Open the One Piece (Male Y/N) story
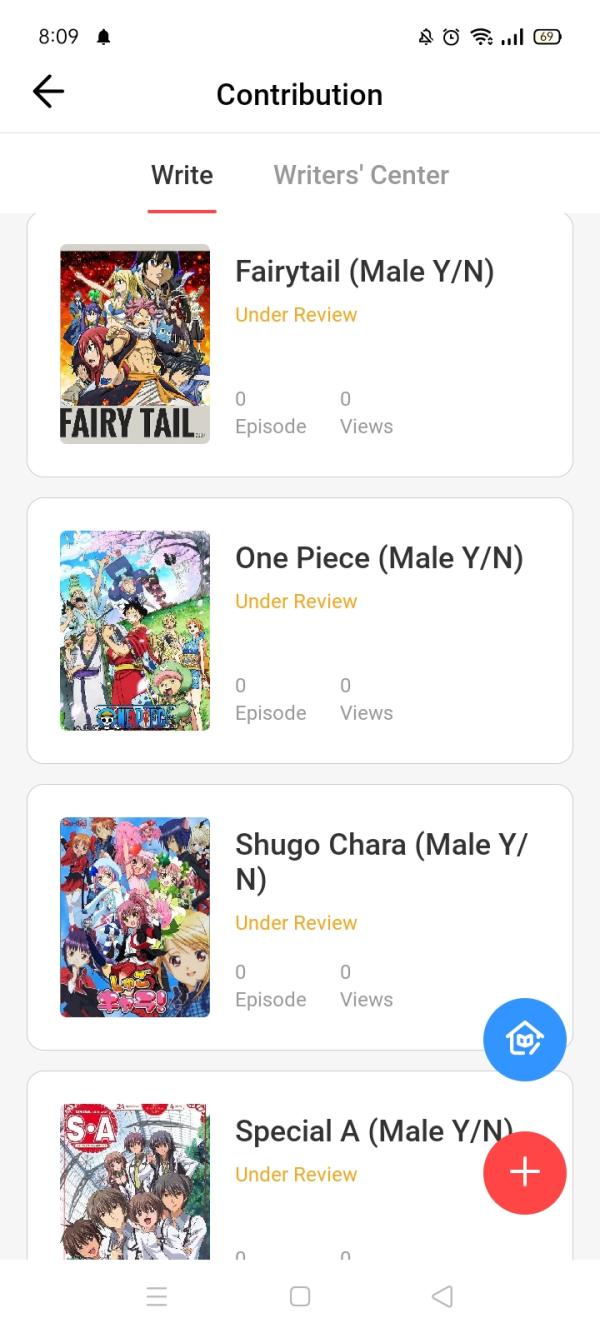 (378, 558)
